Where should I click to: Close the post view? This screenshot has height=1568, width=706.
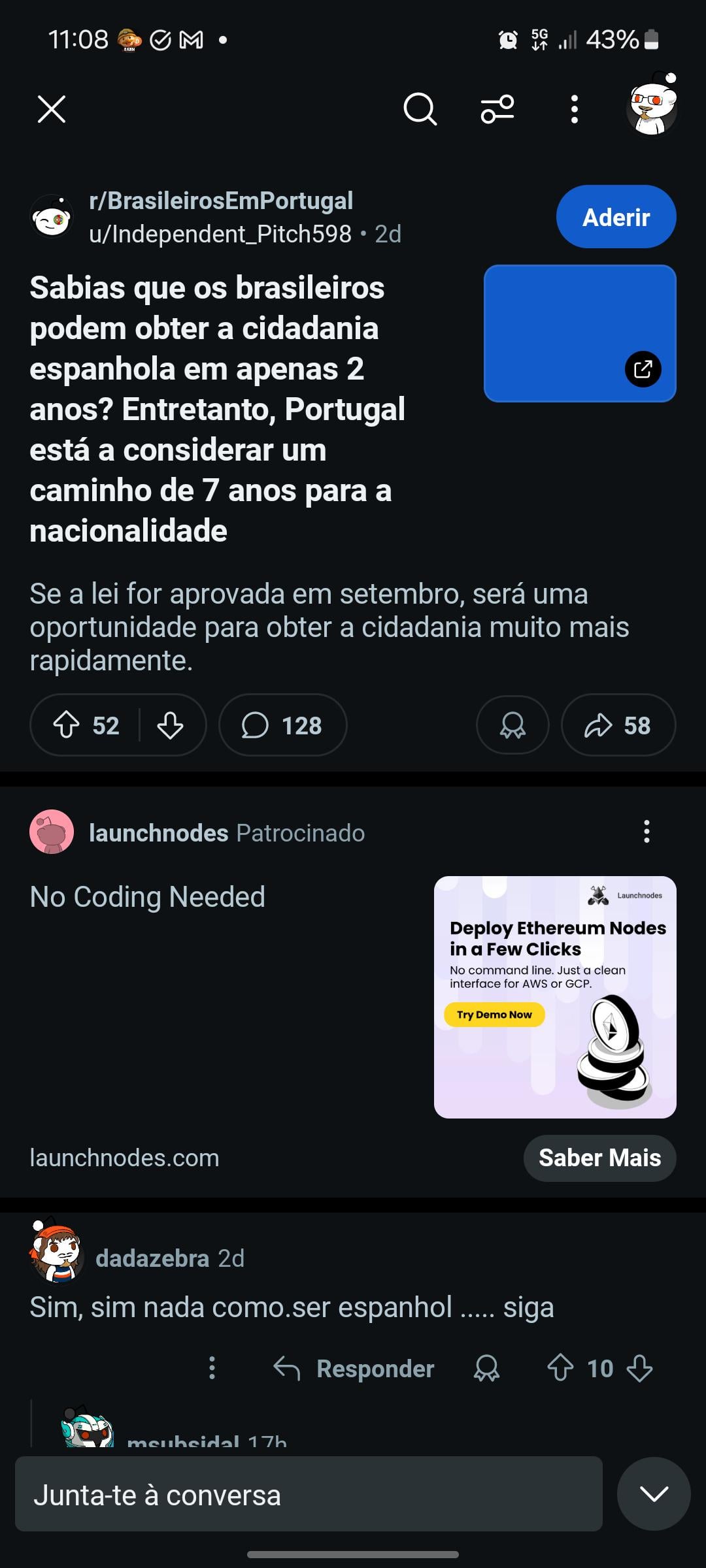click(x=52, y=109)
